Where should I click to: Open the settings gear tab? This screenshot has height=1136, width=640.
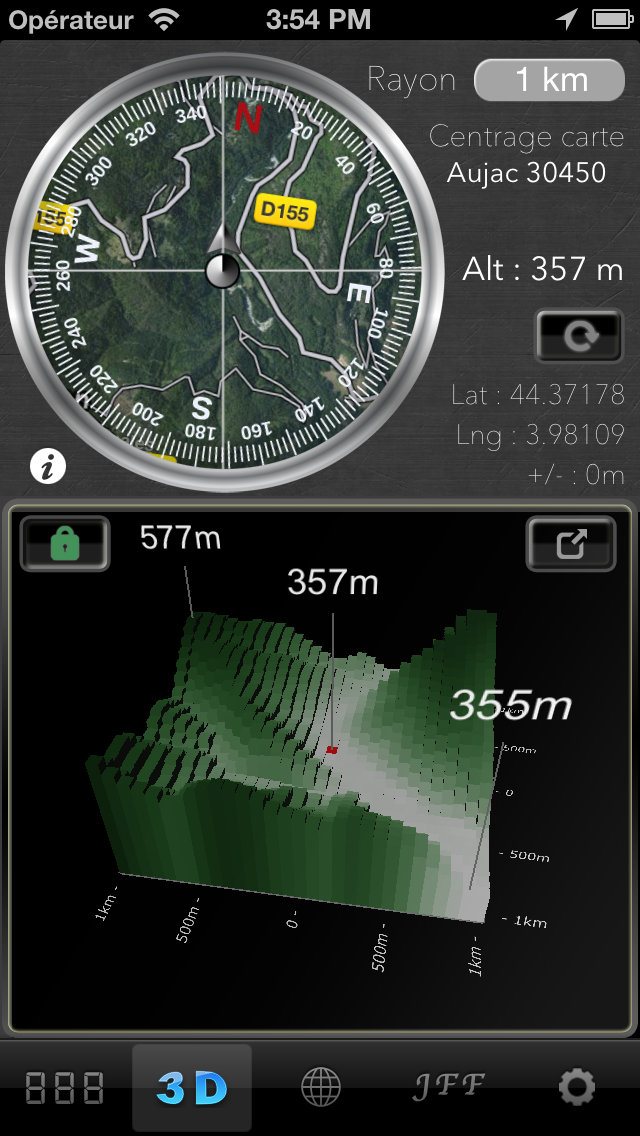577,1087
